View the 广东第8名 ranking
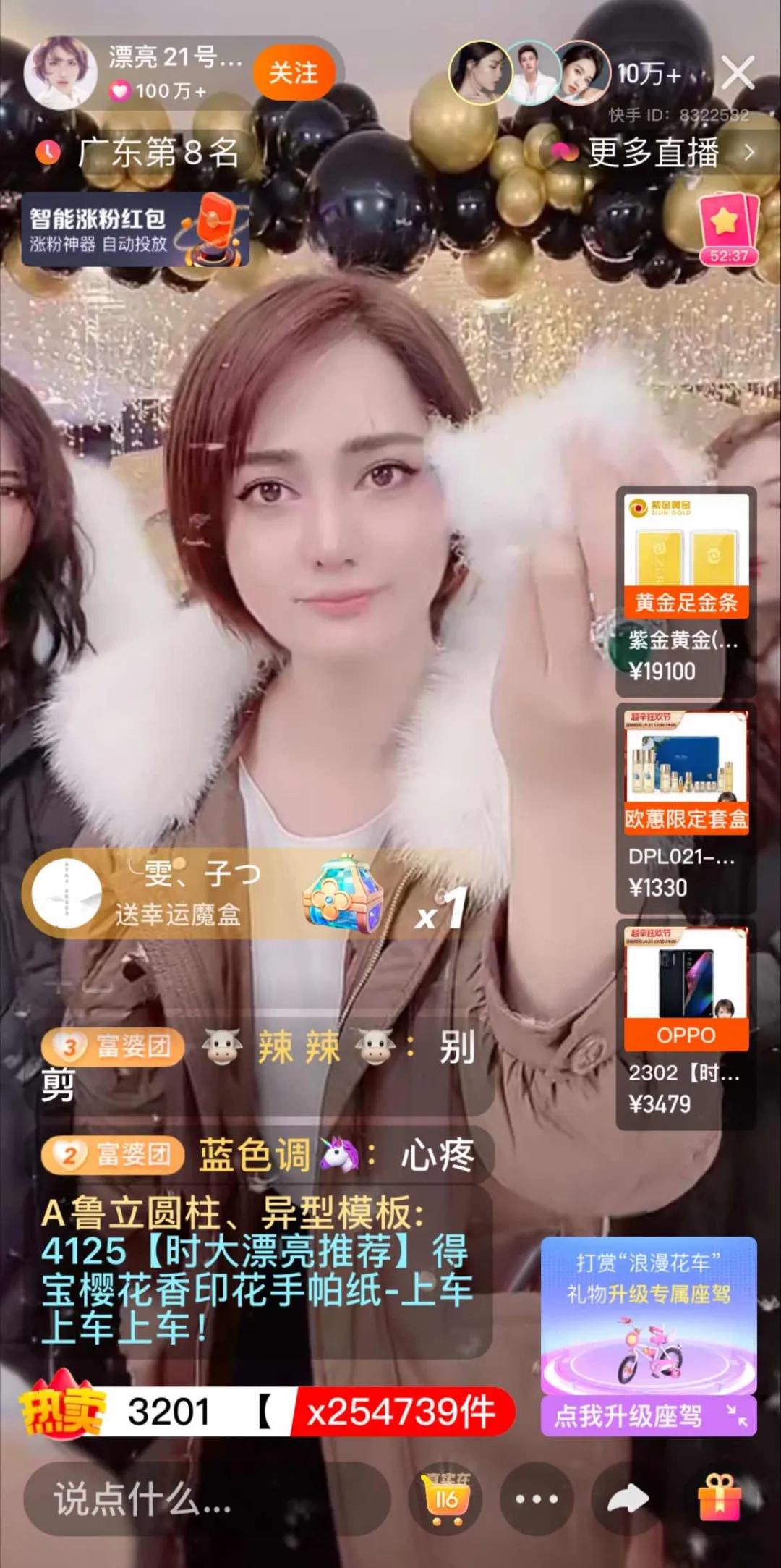This screenshot has width=781, height=1568. (x=139, y=153)
